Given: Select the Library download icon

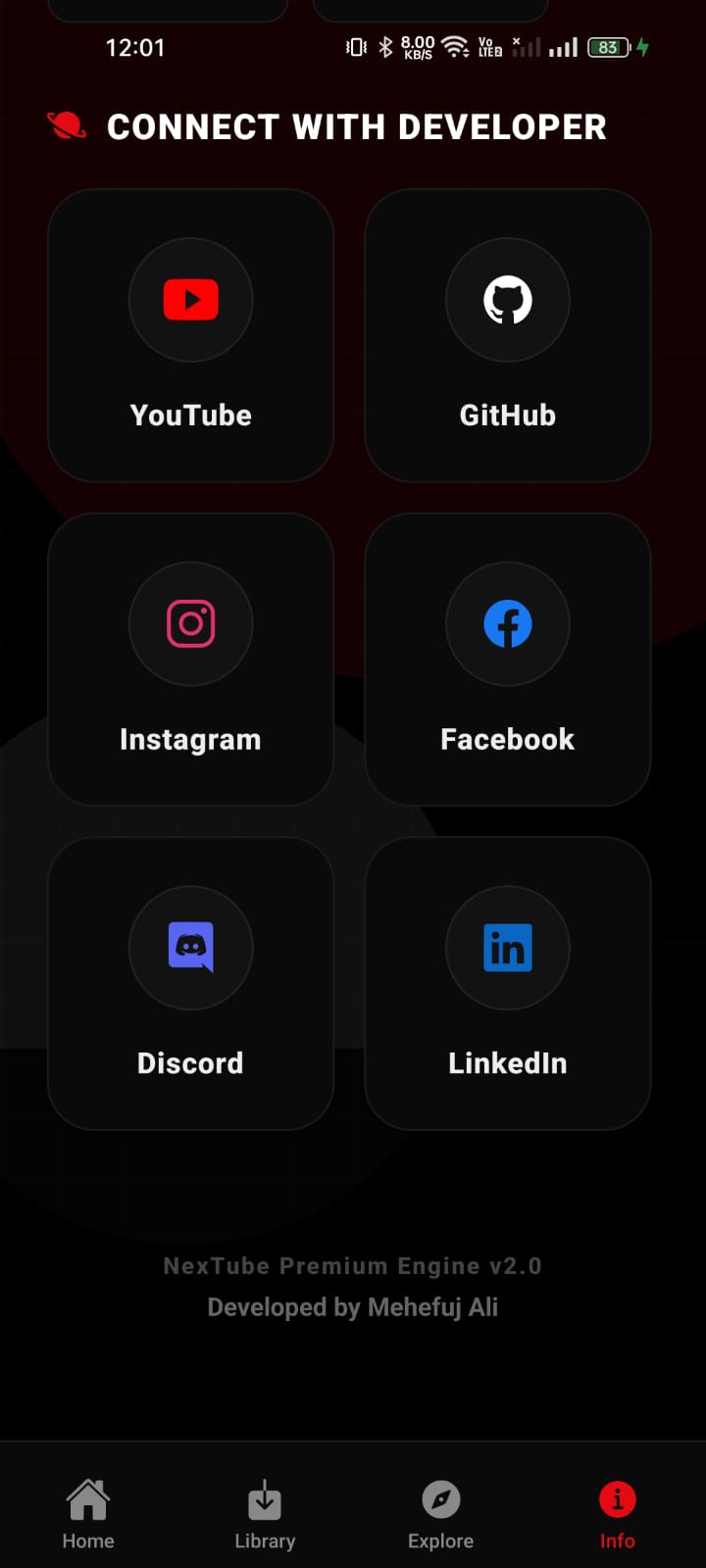Looking at the screenshot, I should point(264,1497).
